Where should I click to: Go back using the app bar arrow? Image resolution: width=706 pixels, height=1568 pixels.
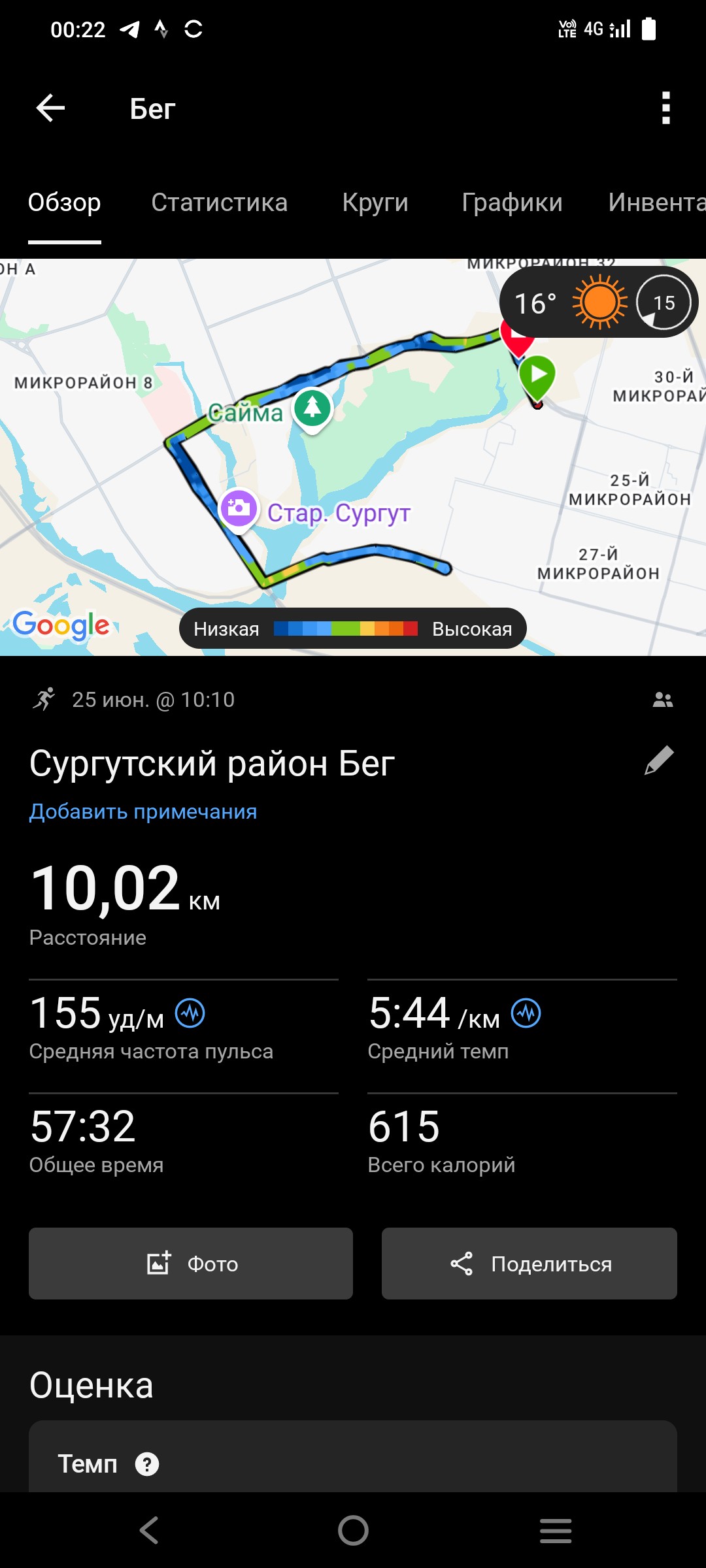[x=50, y=108]
